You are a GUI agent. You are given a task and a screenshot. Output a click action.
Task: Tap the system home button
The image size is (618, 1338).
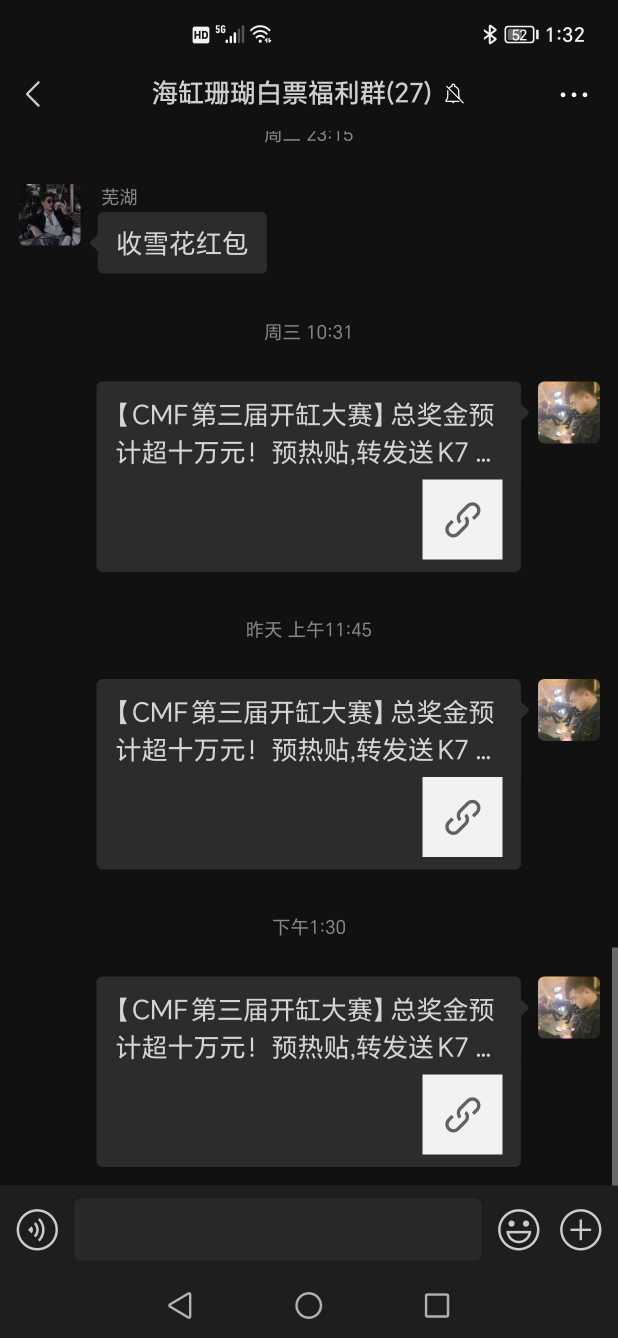coord(309,1304)
